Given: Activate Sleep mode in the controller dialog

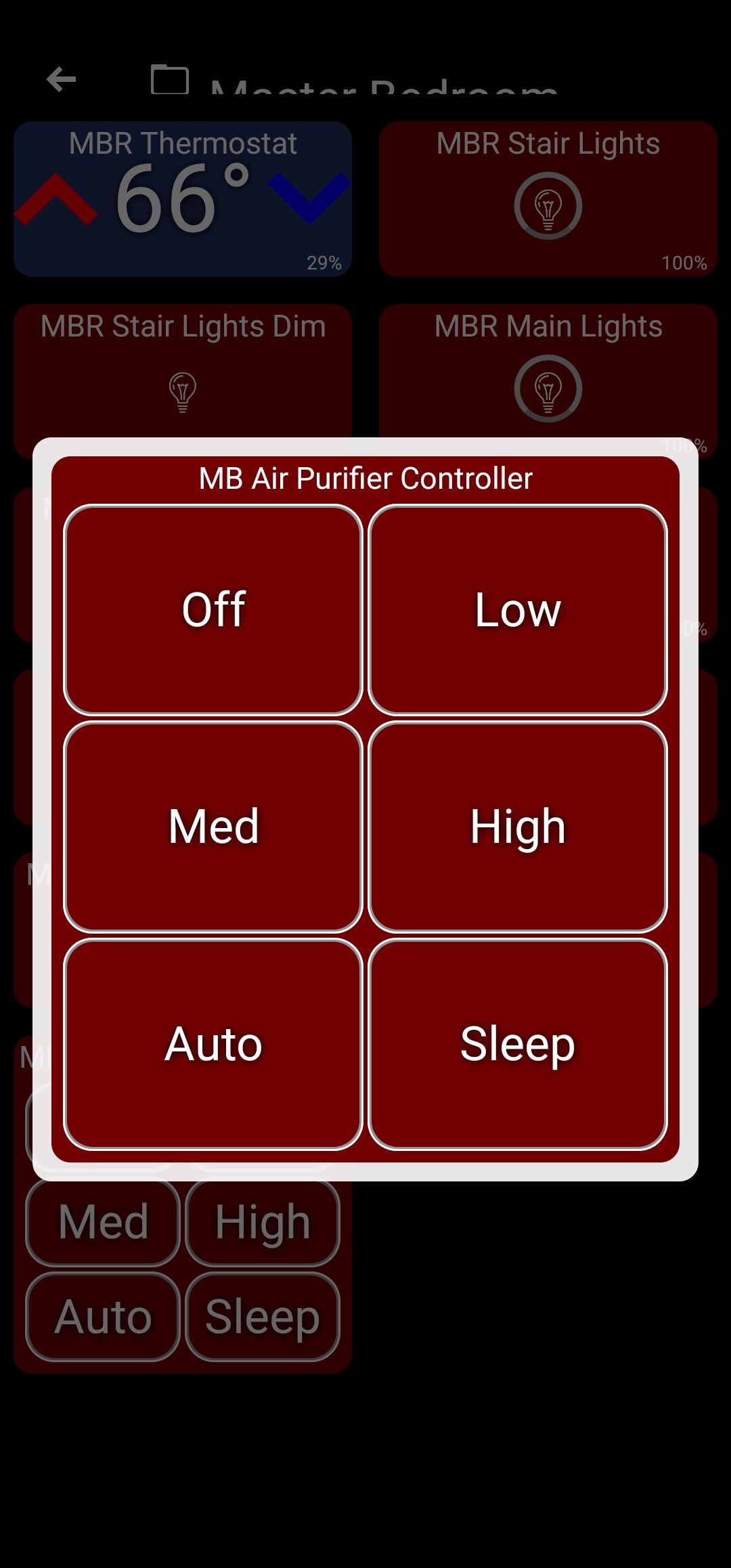Looking at the screenshot, I should tap(518, 1044).
